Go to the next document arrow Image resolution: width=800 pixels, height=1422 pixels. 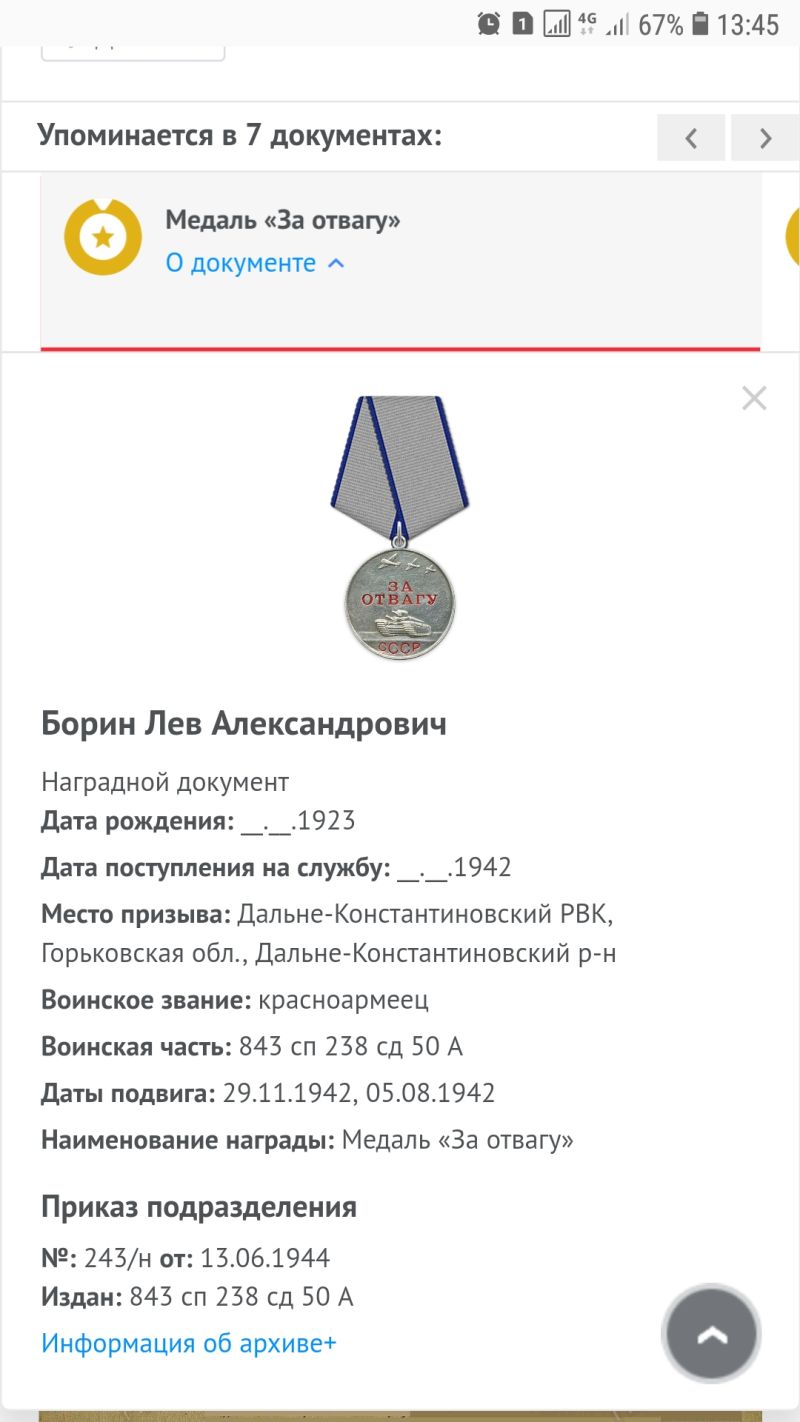coord(765,138)
